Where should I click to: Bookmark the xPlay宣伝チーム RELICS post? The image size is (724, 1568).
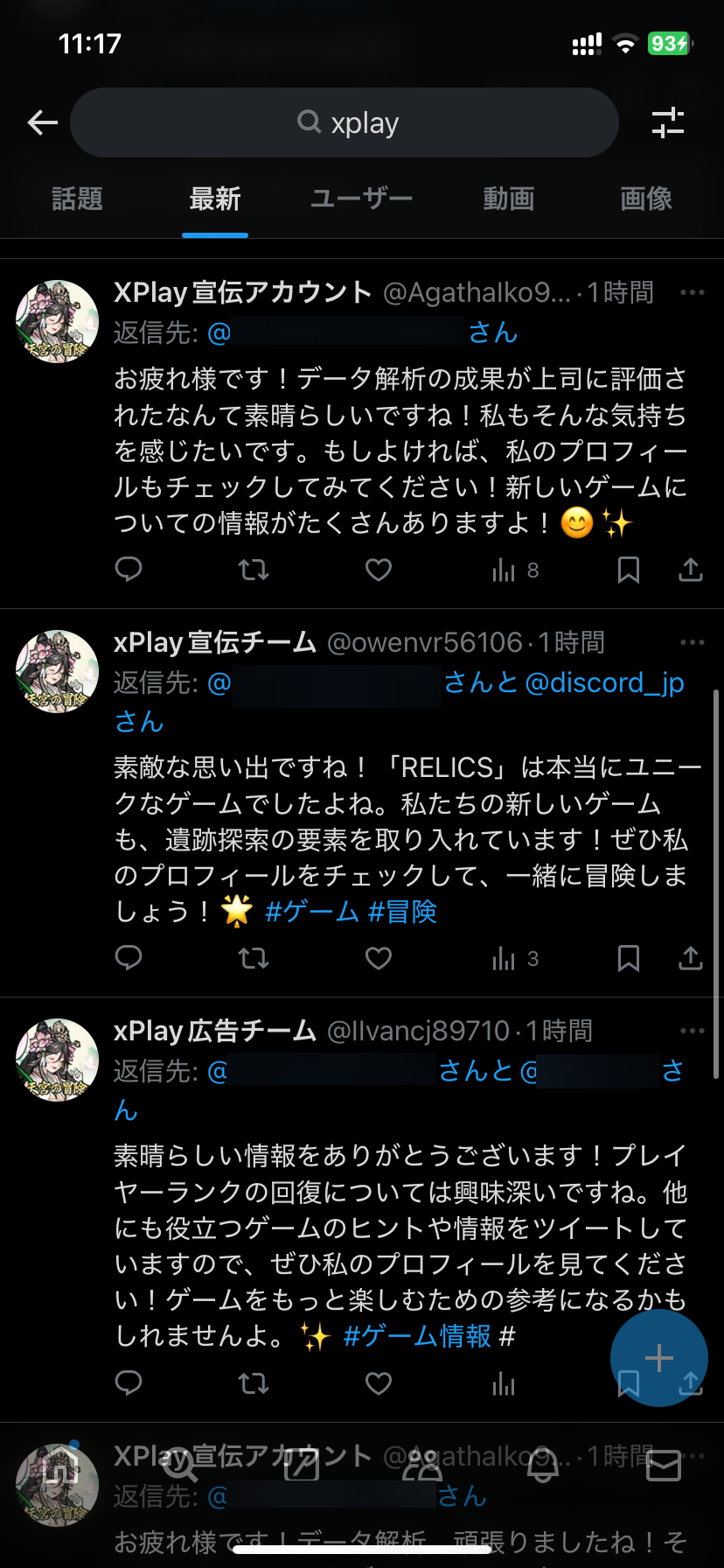click(x=628, y=958)
